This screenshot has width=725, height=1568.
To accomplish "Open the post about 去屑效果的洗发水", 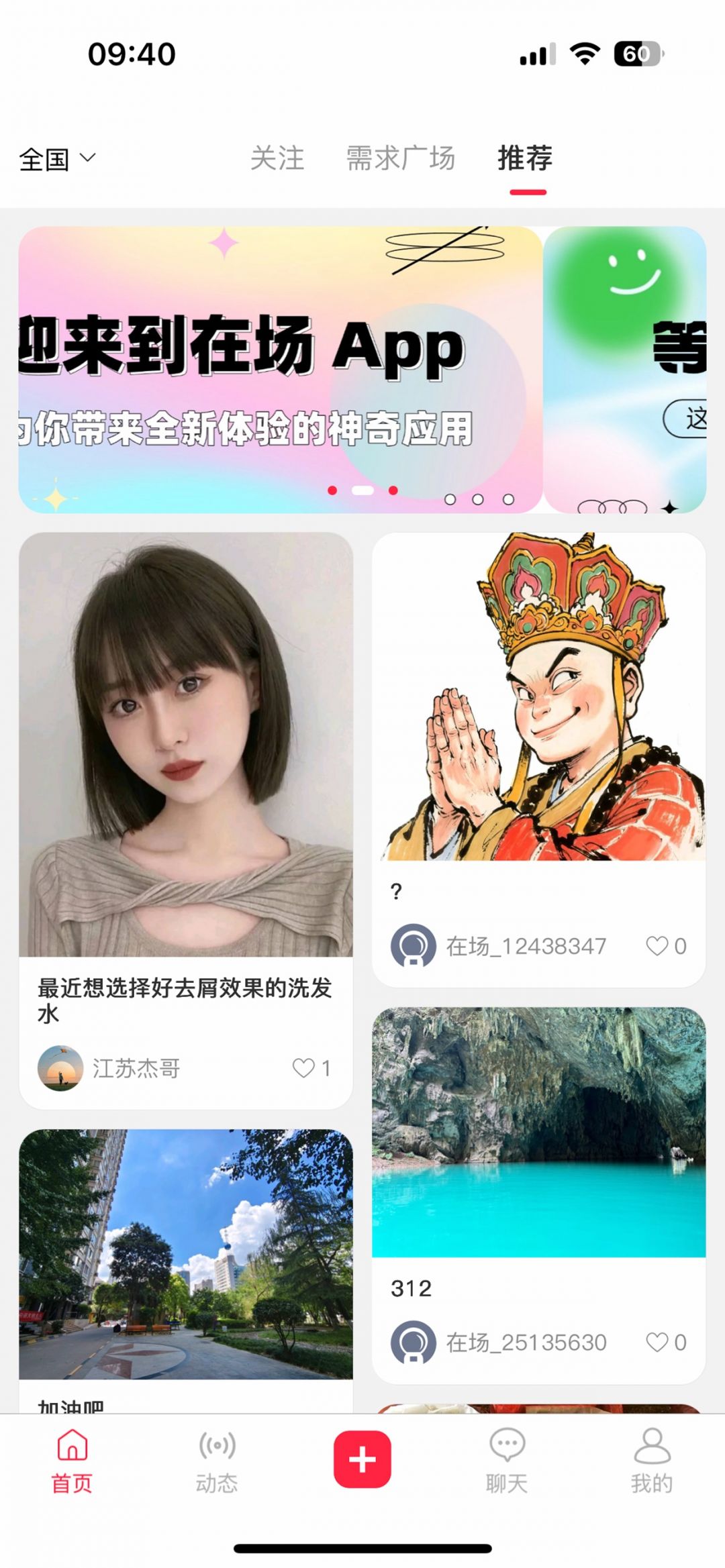I will point(185,745).
